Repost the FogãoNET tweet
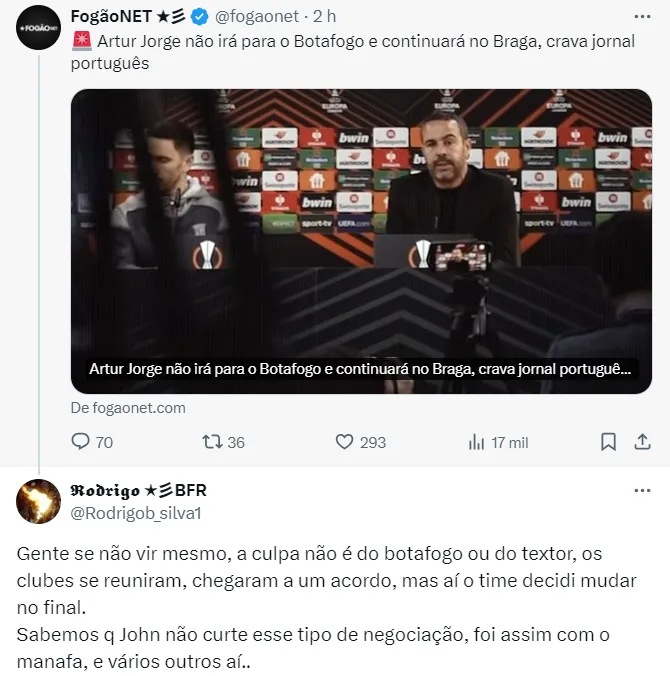This screenshot has width=670, height=676. coord(212,441)
